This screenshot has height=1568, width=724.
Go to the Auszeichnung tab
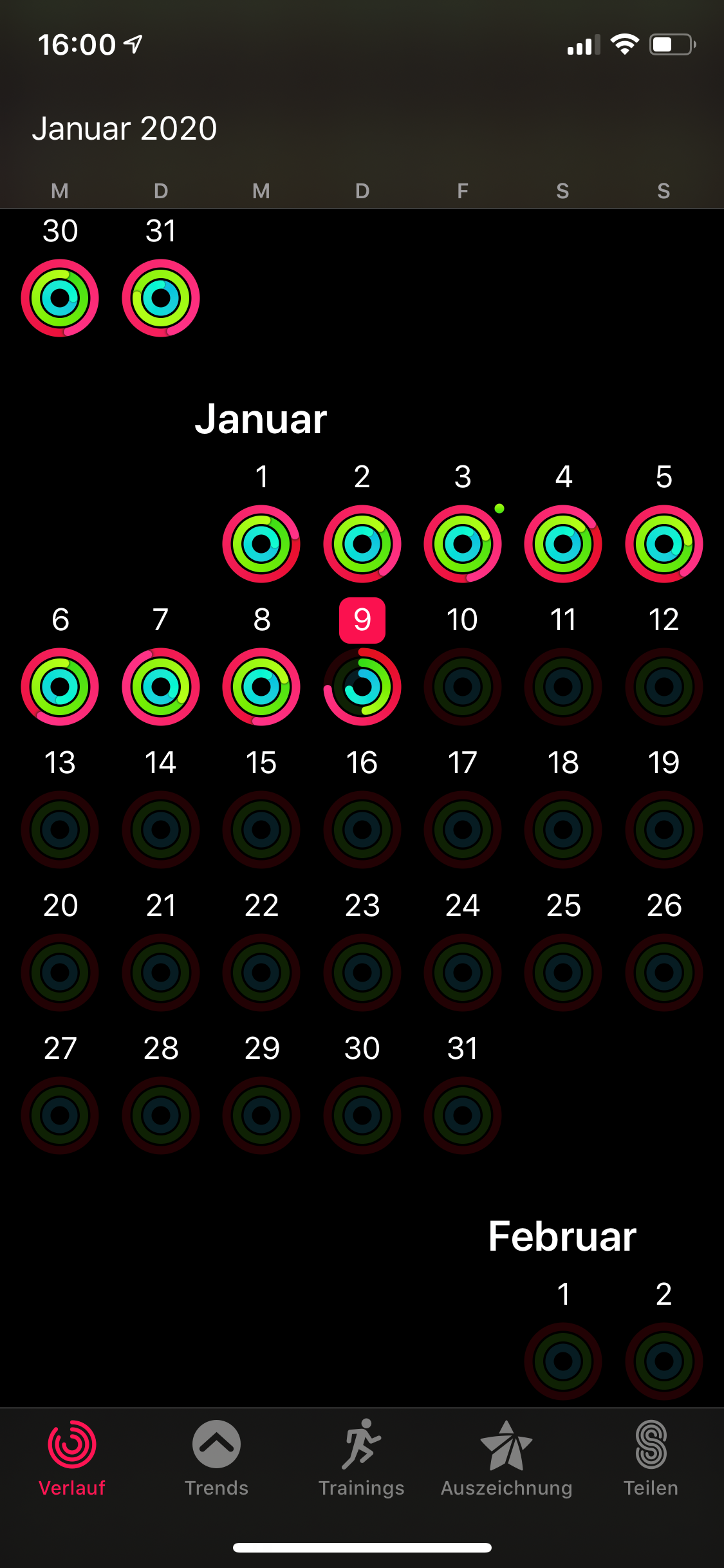(506, 1459)
